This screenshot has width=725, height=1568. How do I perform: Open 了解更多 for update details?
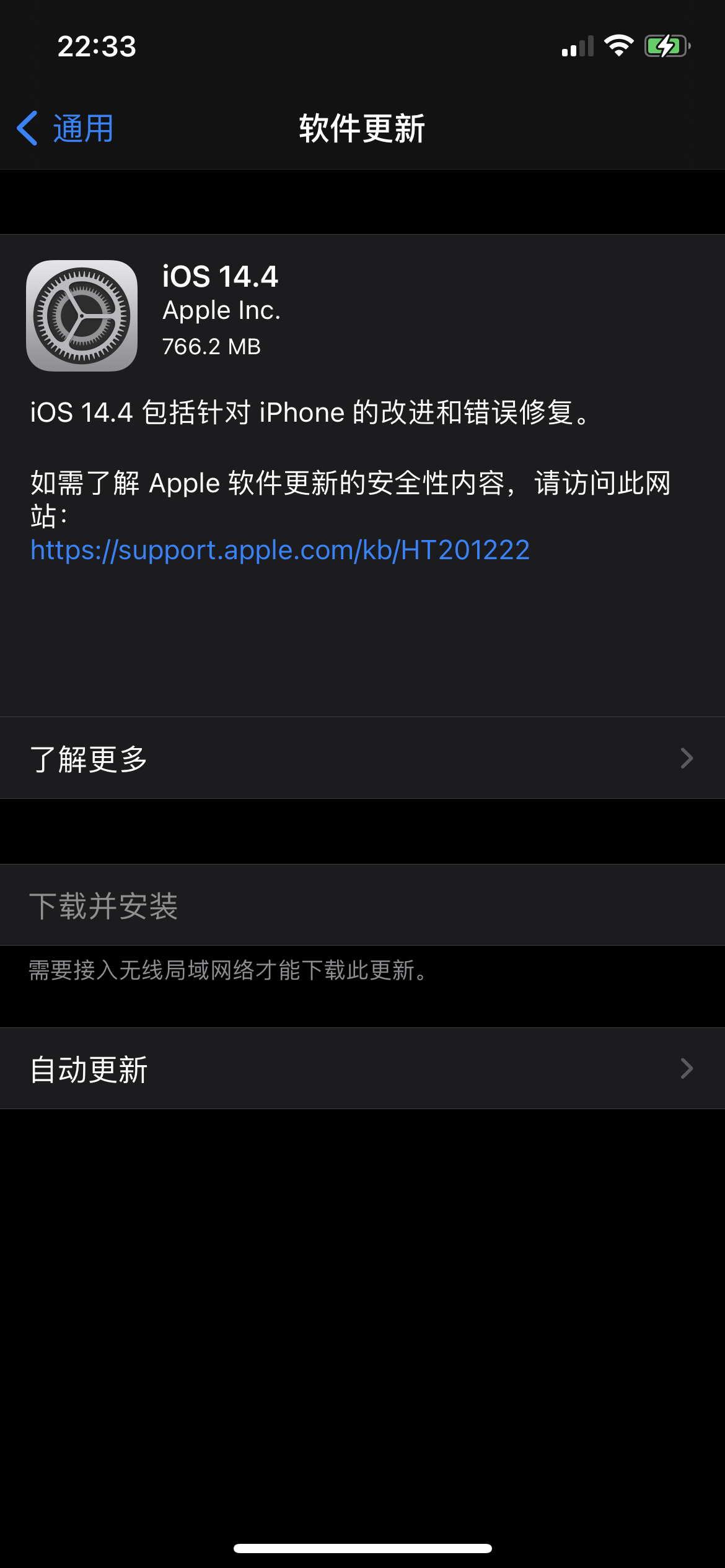pos(362,758)
